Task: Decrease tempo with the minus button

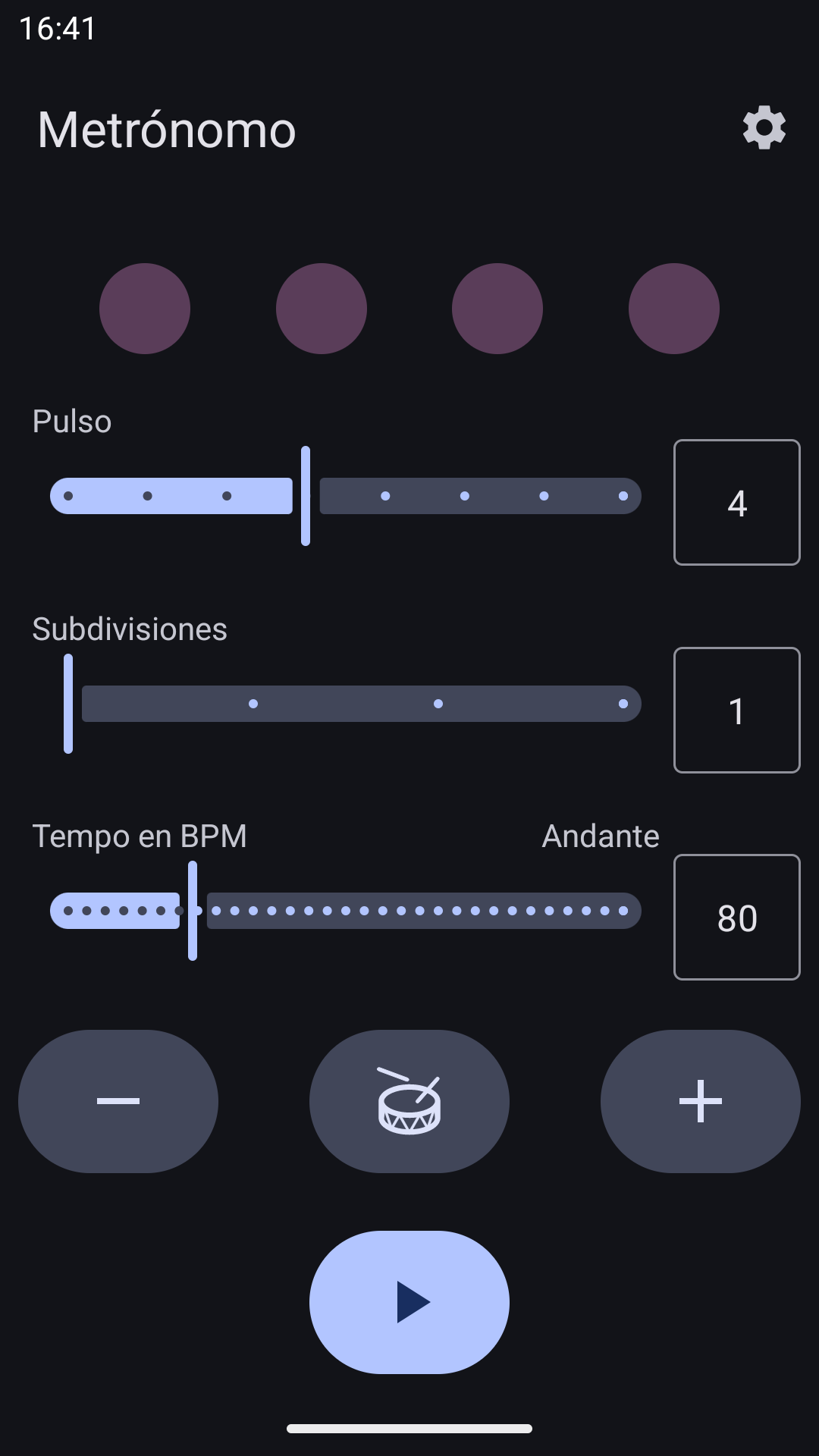Action: (118, 1101)
